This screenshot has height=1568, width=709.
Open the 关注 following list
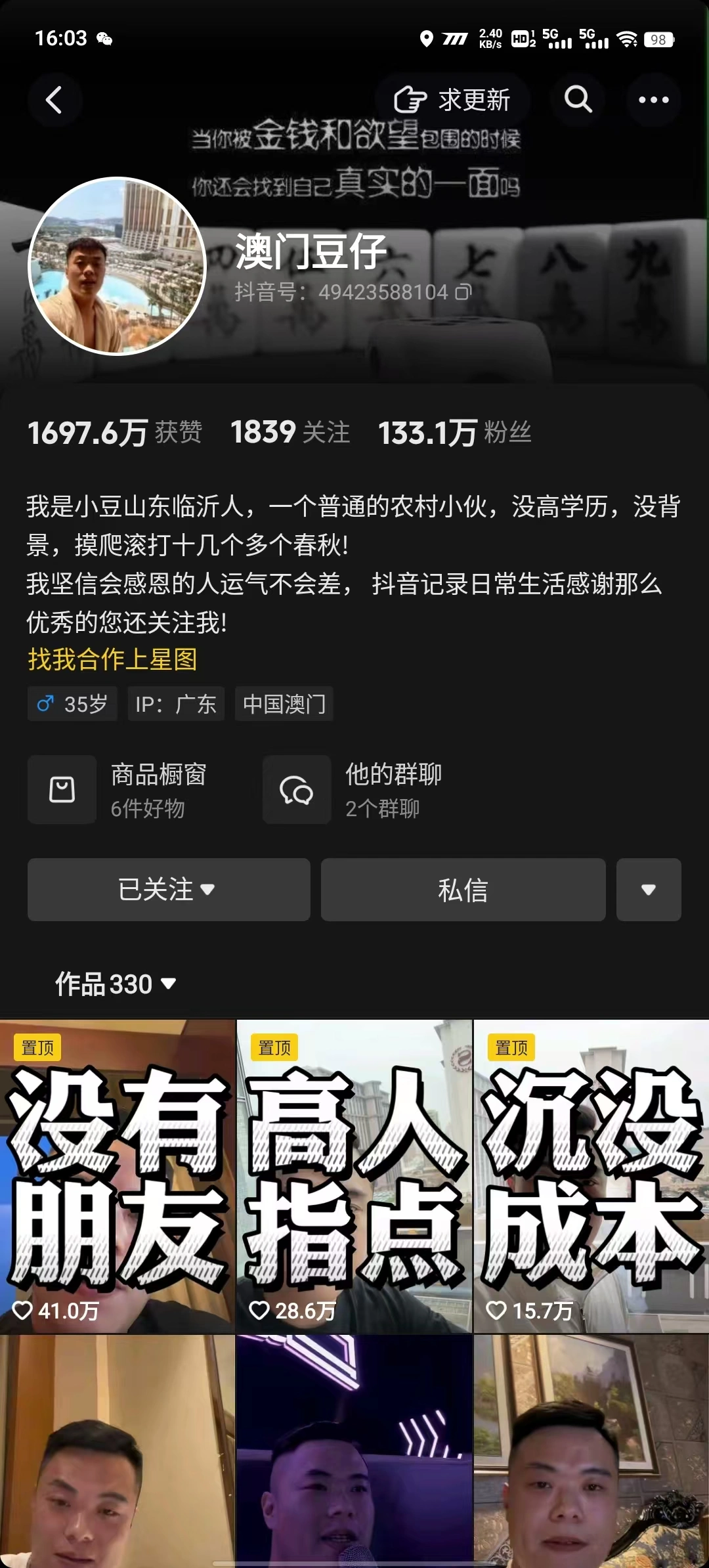click(290, 433)
